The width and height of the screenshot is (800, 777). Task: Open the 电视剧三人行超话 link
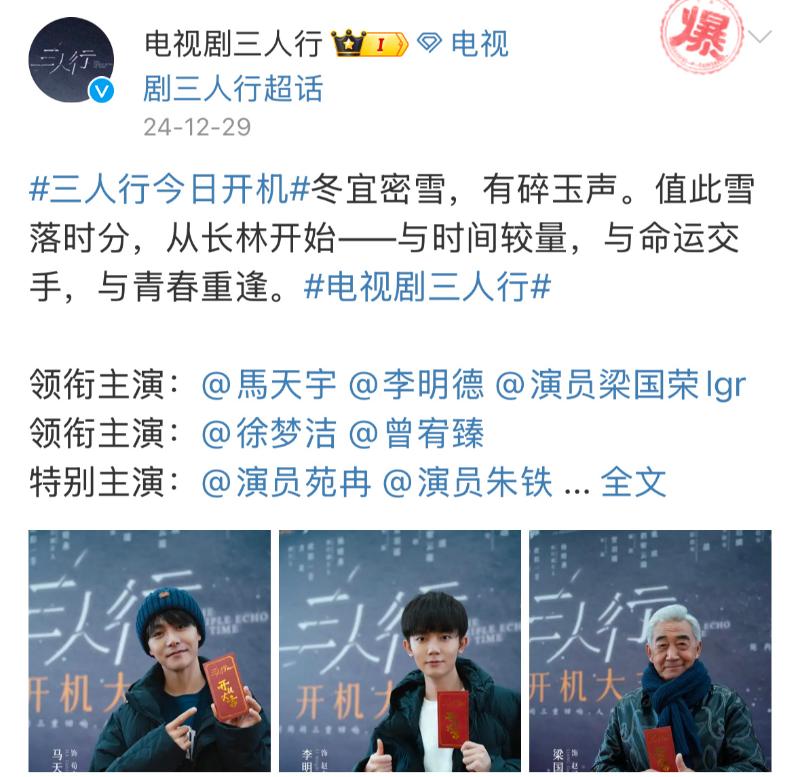pos(232,88)
